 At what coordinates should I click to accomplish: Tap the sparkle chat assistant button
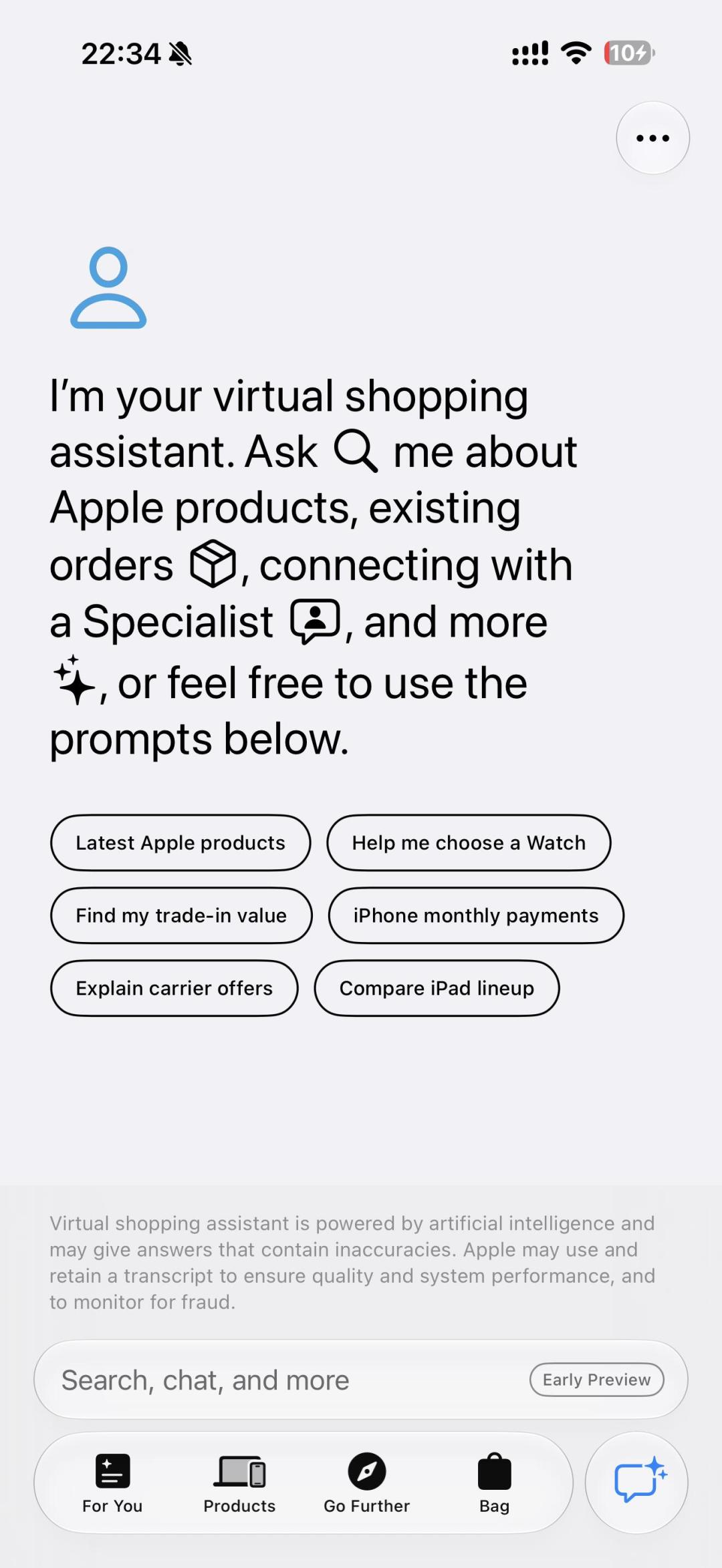pos(636,1482)
